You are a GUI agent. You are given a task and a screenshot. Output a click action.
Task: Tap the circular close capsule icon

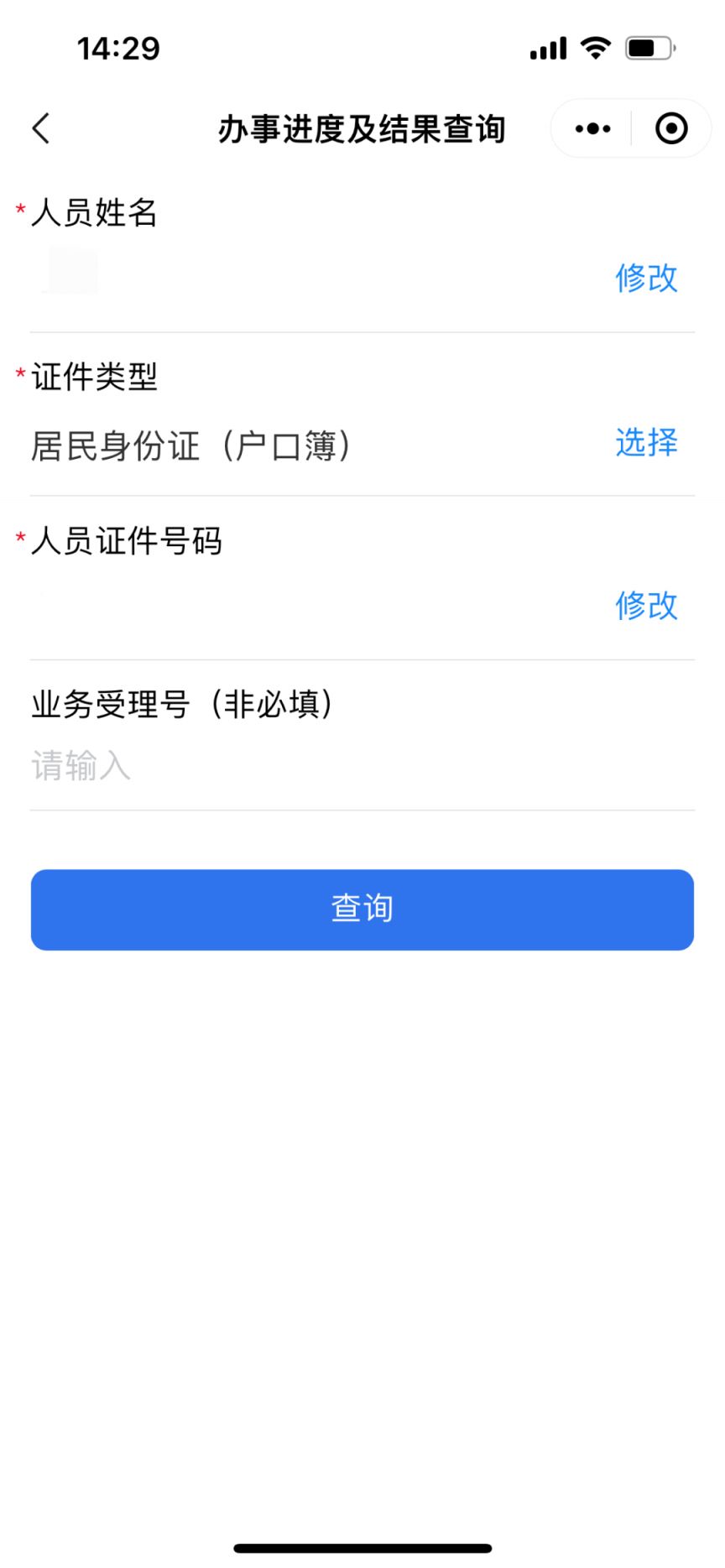(669, 128)
